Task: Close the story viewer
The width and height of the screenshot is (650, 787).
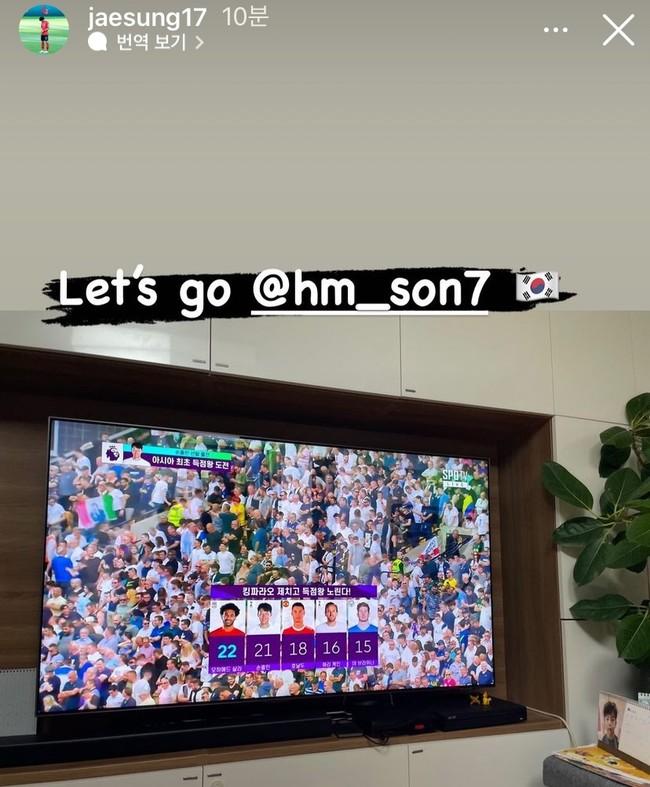Action: point(618,30)
